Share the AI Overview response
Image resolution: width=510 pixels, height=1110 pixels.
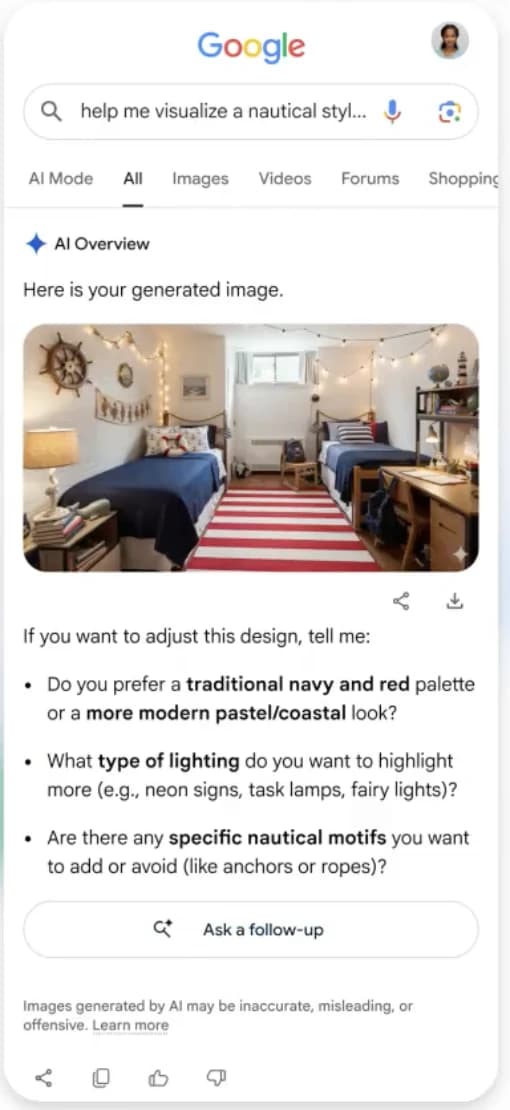coord(43,1078)
